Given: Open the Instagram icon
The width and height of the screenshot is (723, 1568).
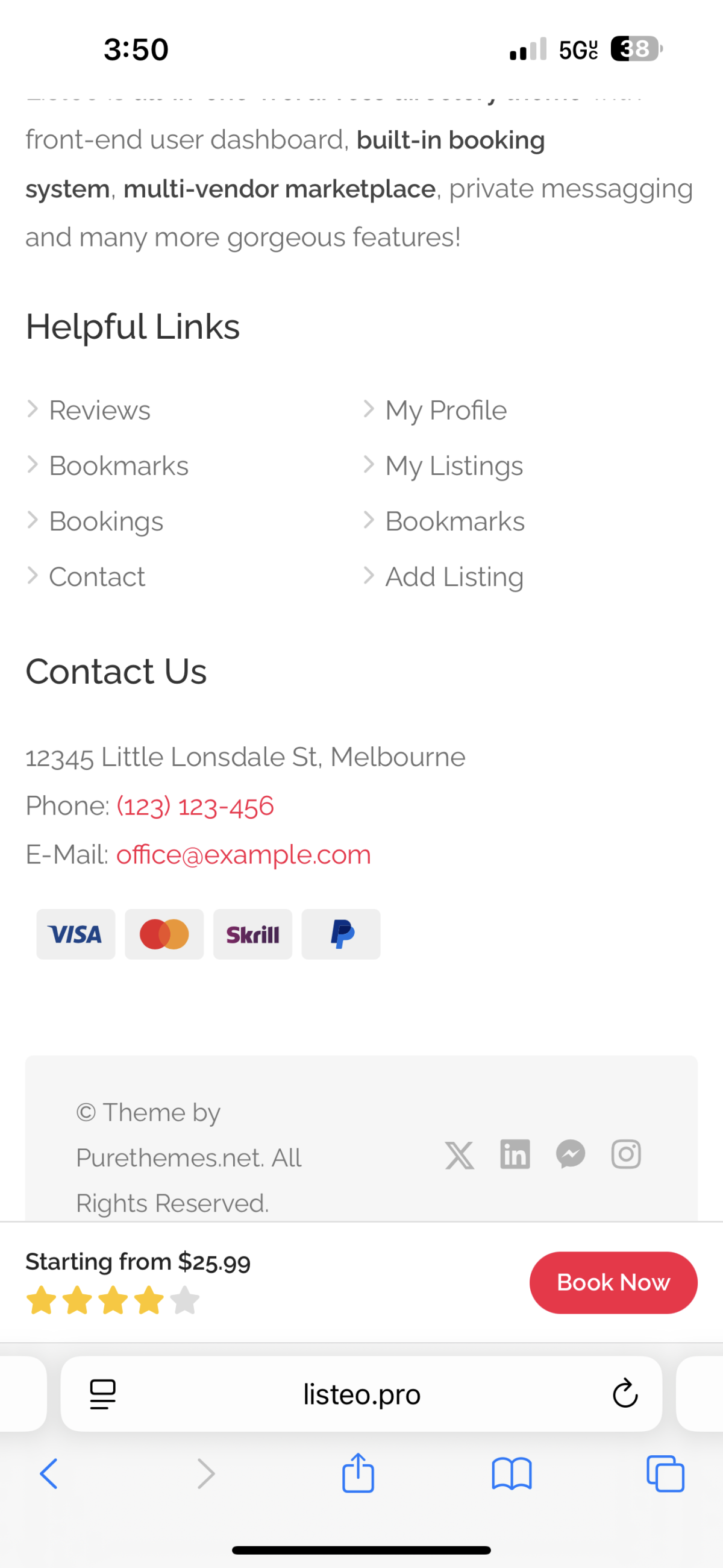Looking at the screenshot, I should pyautogui.click(x=626, y=1154).
